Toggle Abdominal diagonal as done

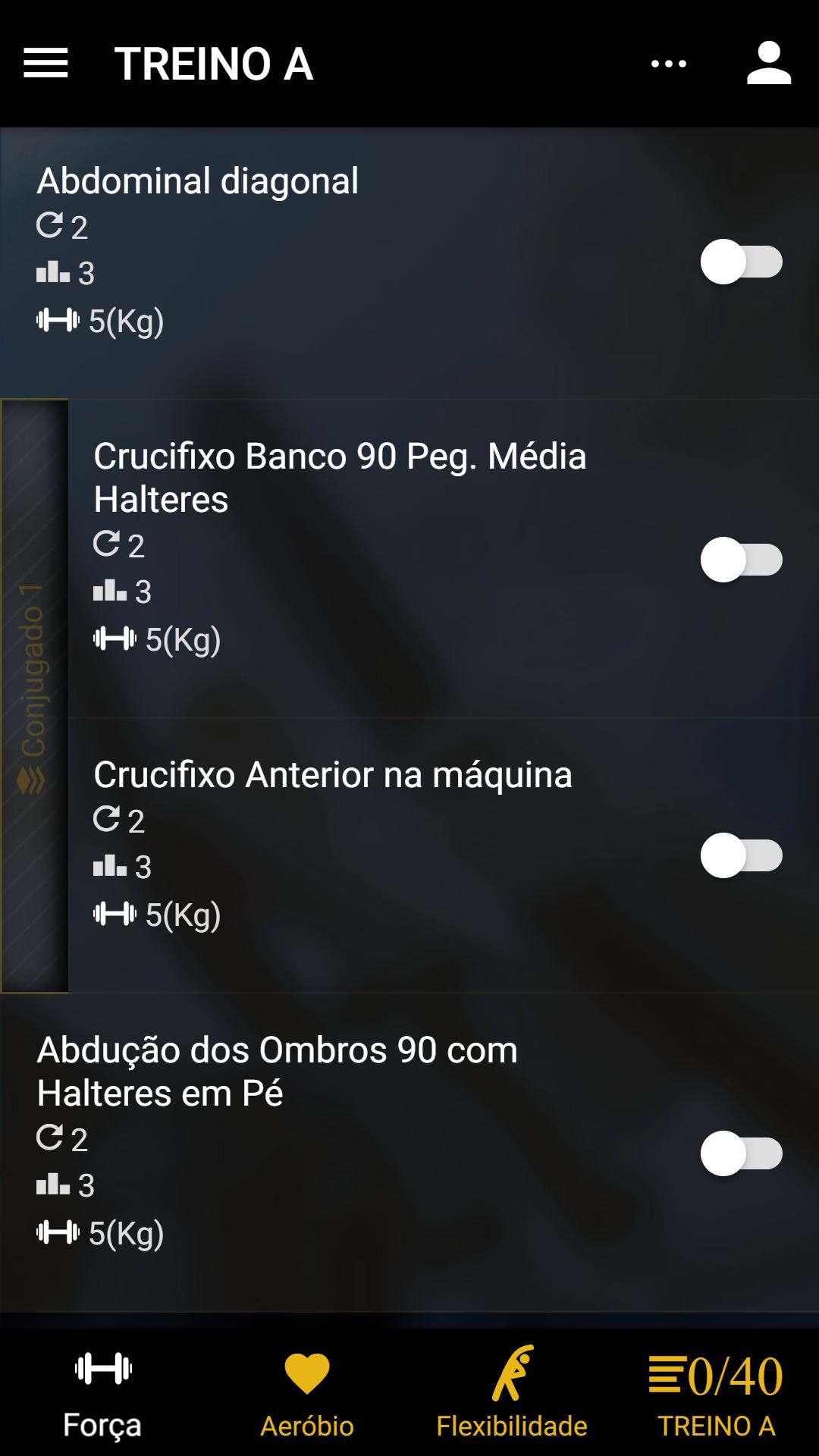(742, 262)
